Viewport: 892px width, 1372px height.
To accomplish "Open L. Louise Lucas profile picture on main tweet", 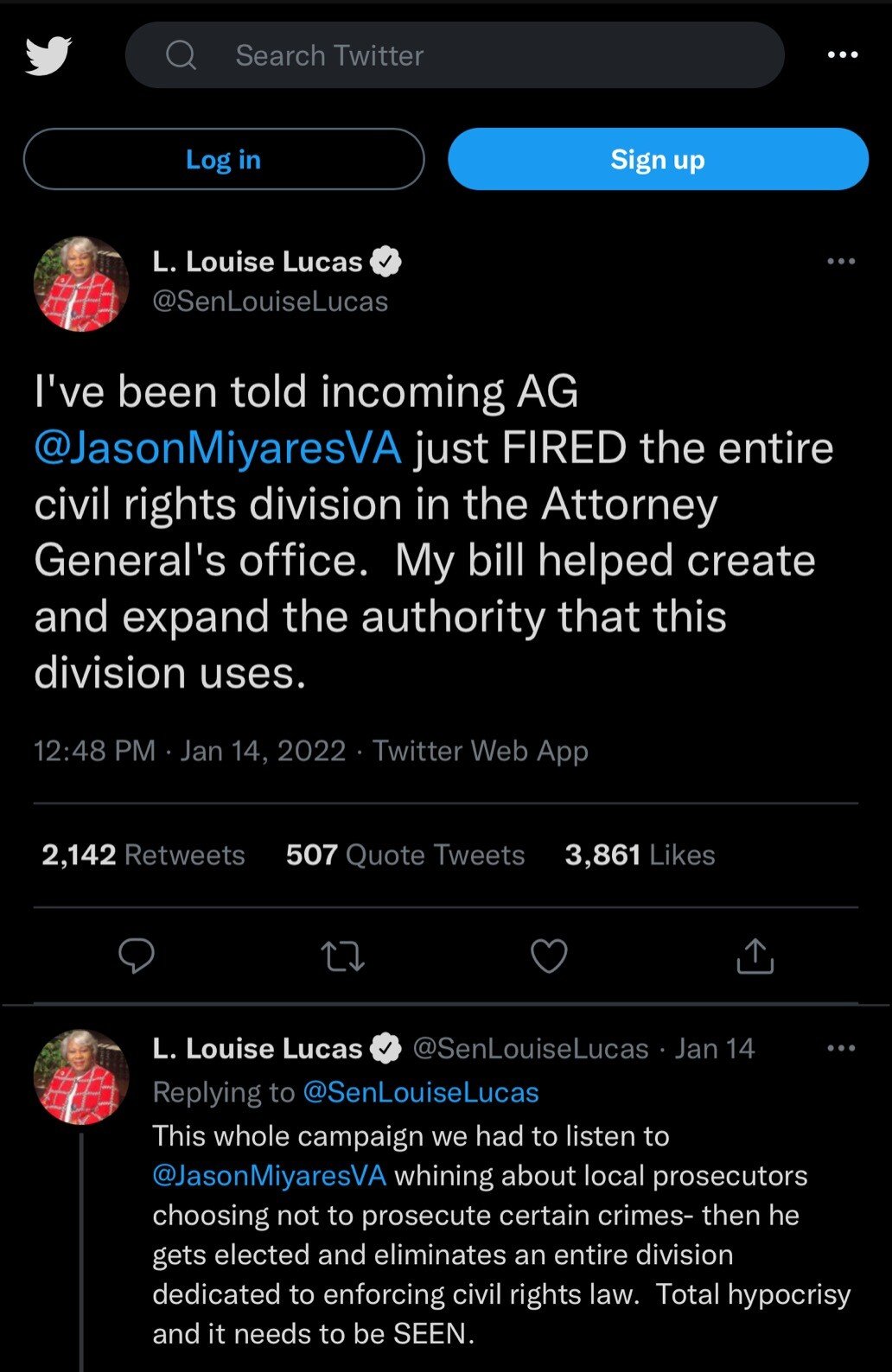I will click(x=81, y=283).
